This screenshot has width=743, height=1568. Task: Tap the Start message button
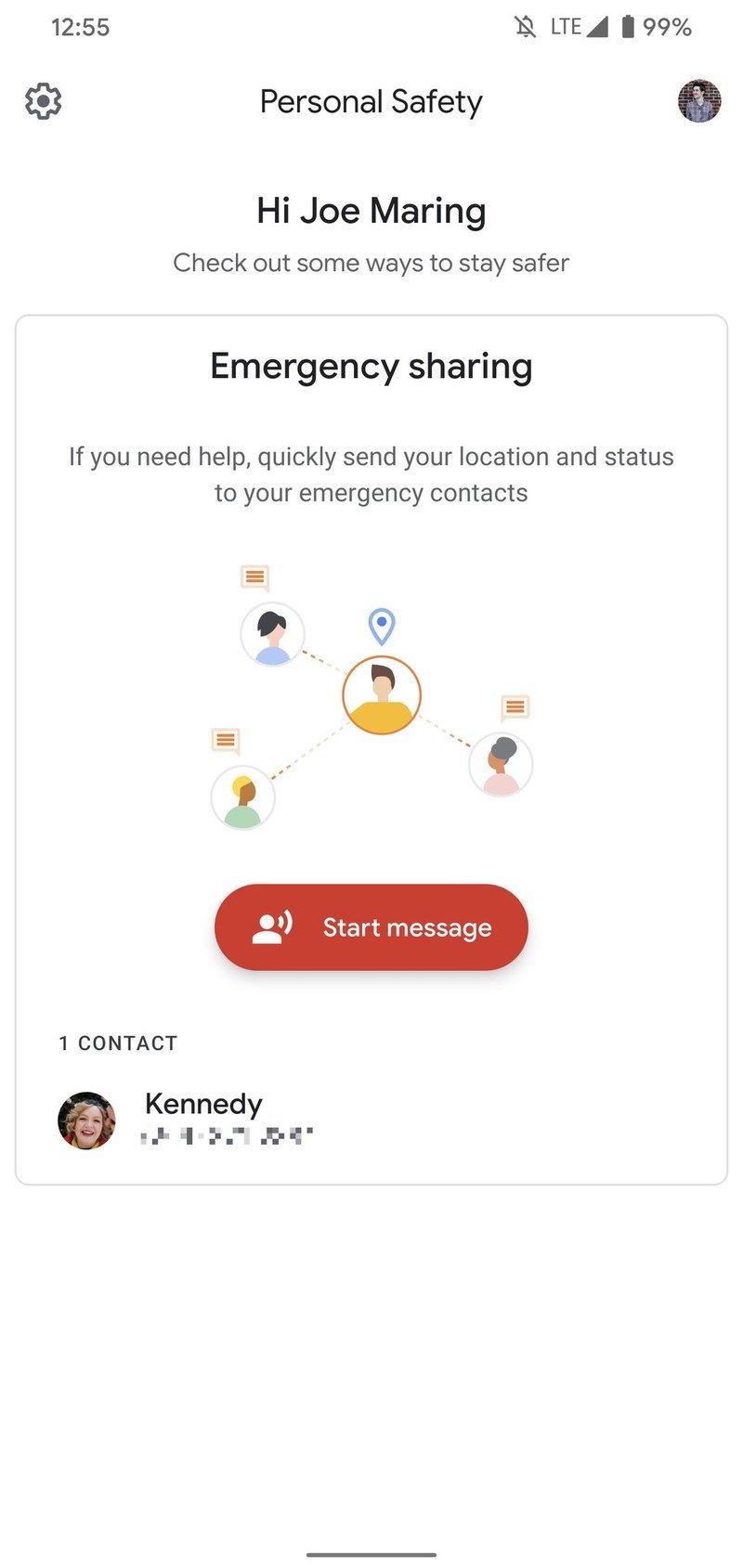(x=371, y=927)
